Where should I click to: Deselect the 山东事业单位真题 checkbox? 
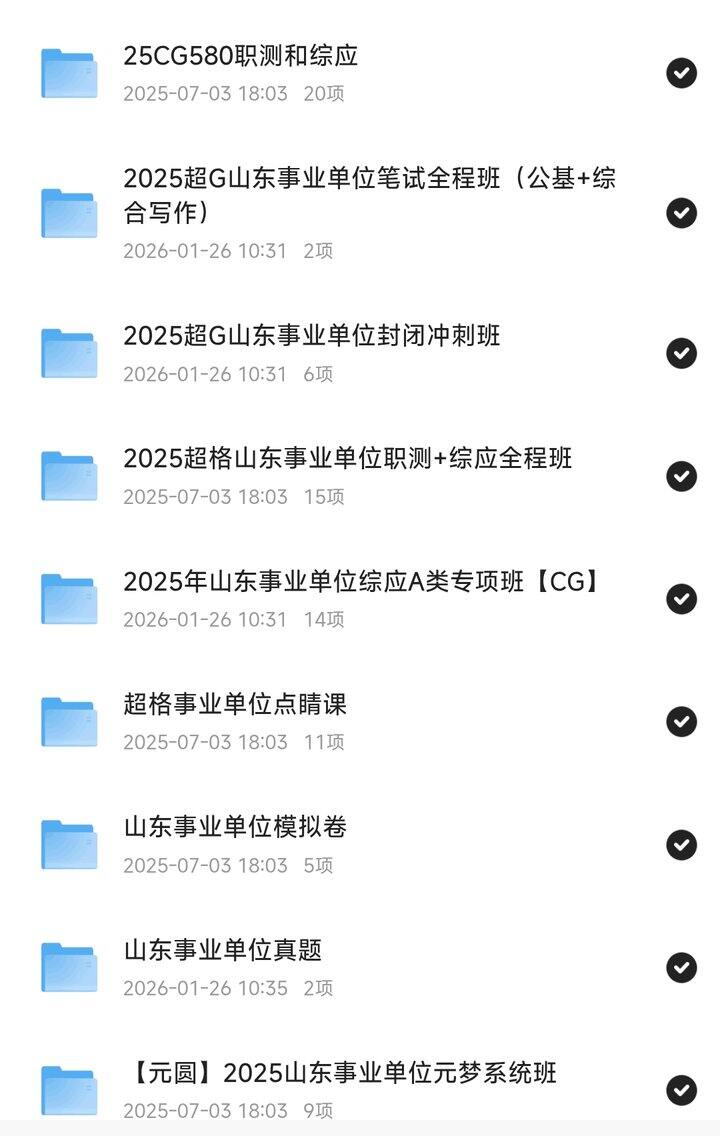click(681, 968)
